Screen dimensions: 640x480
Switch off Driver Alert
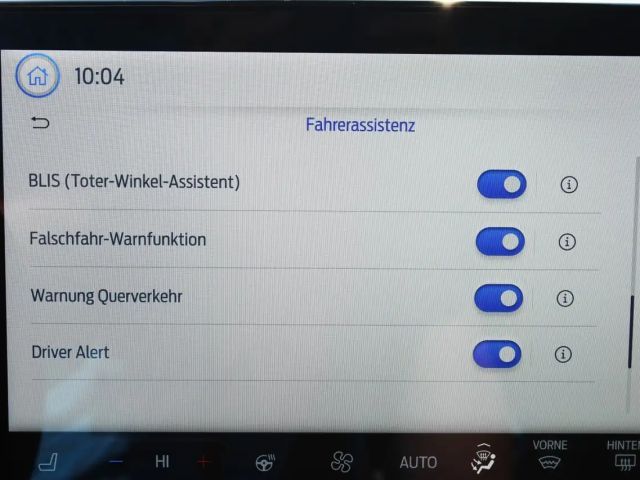click(x=497, y=354)
